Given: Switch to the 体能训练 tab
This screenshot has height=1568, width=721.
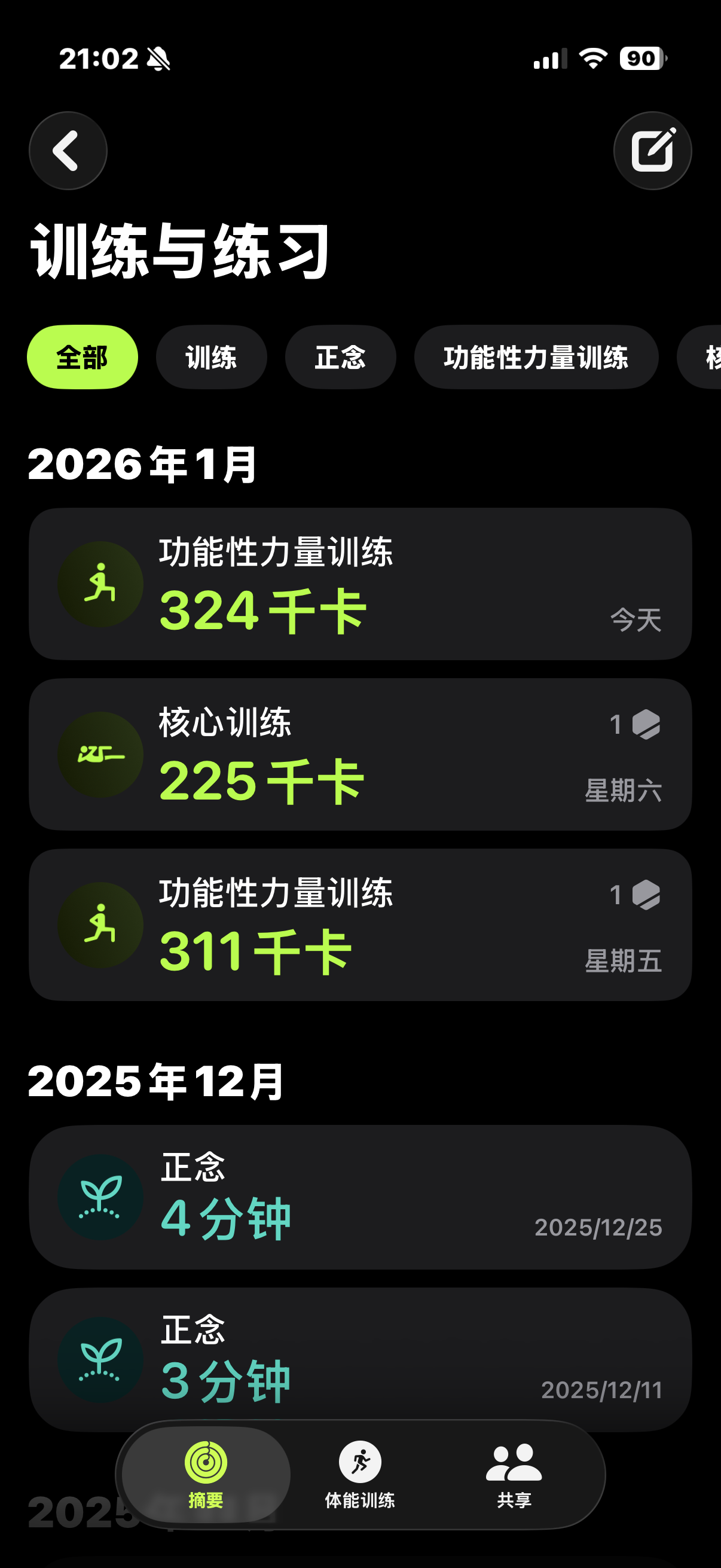Looking at the screenshot, I should pos(360,1474).
